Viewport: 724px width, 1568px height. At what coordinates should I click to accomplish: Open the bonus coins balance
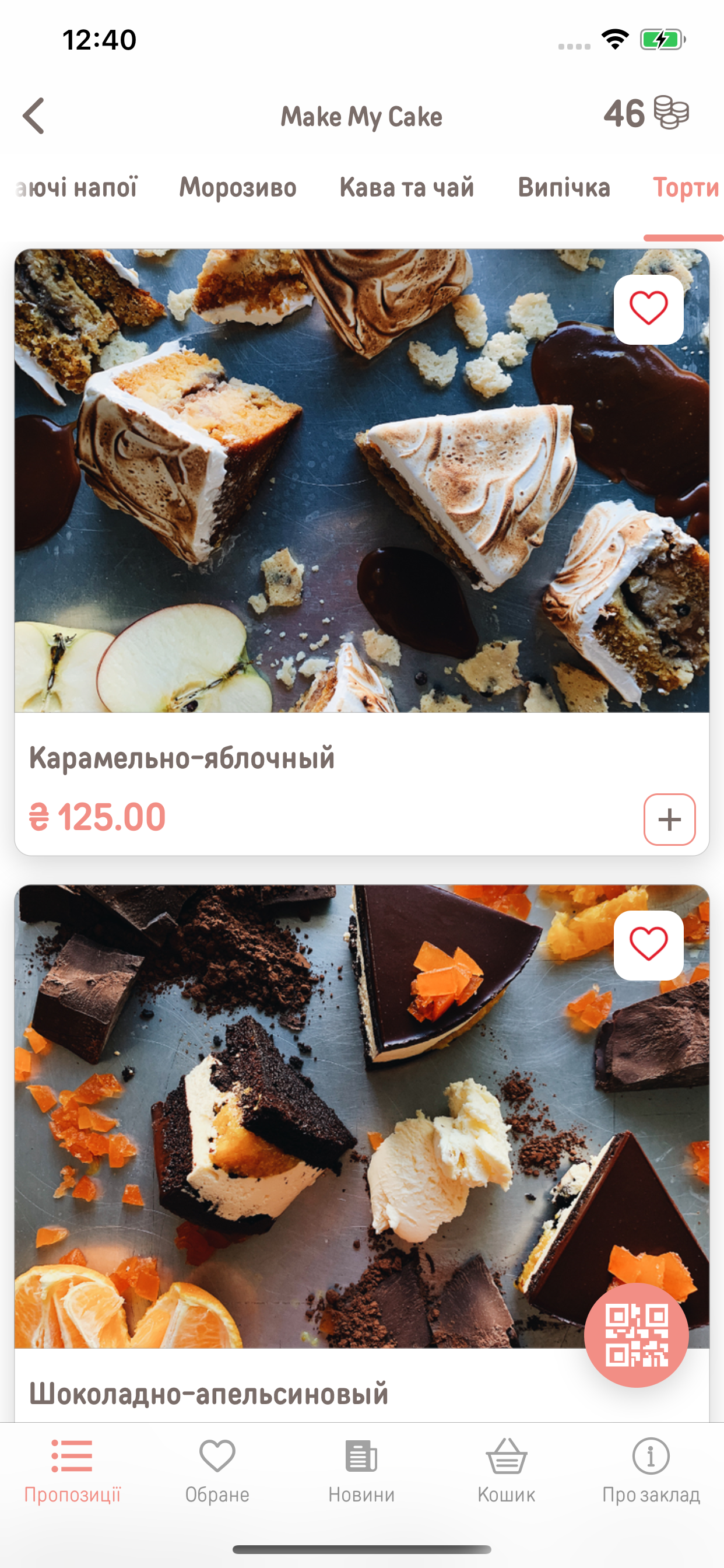pyautogui.click(x=645, y=113)
